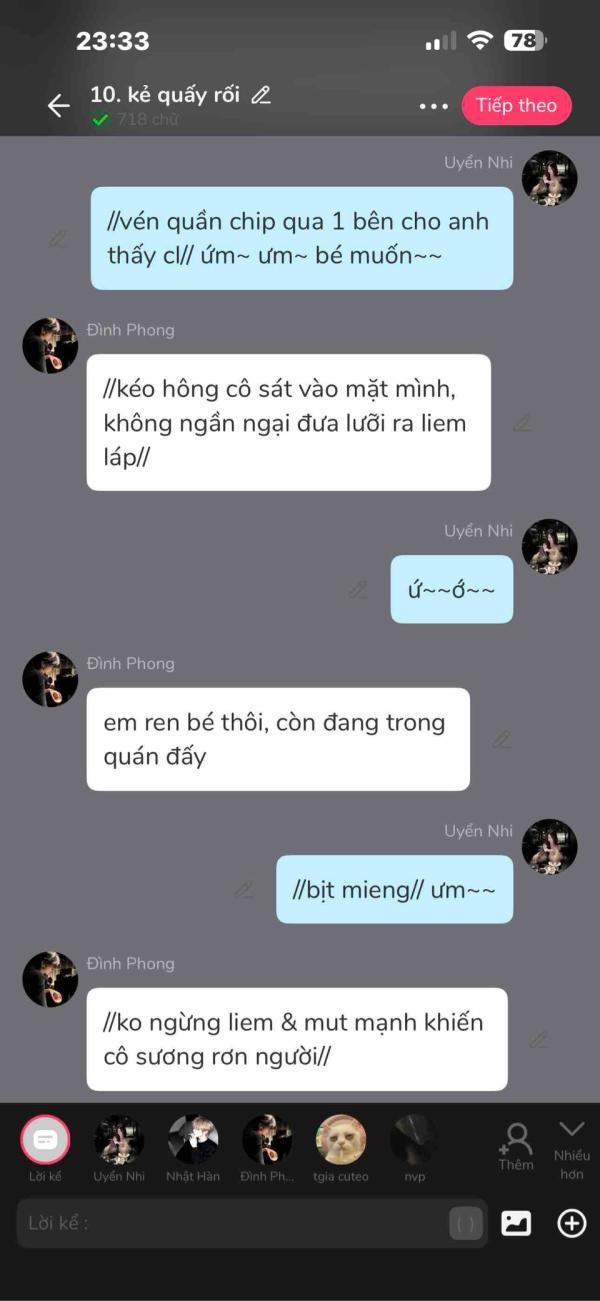The width and height of the screenshot is (600, 1301).
Task: Tap the Tiếp theo button
Action: (x=516, y=106)
